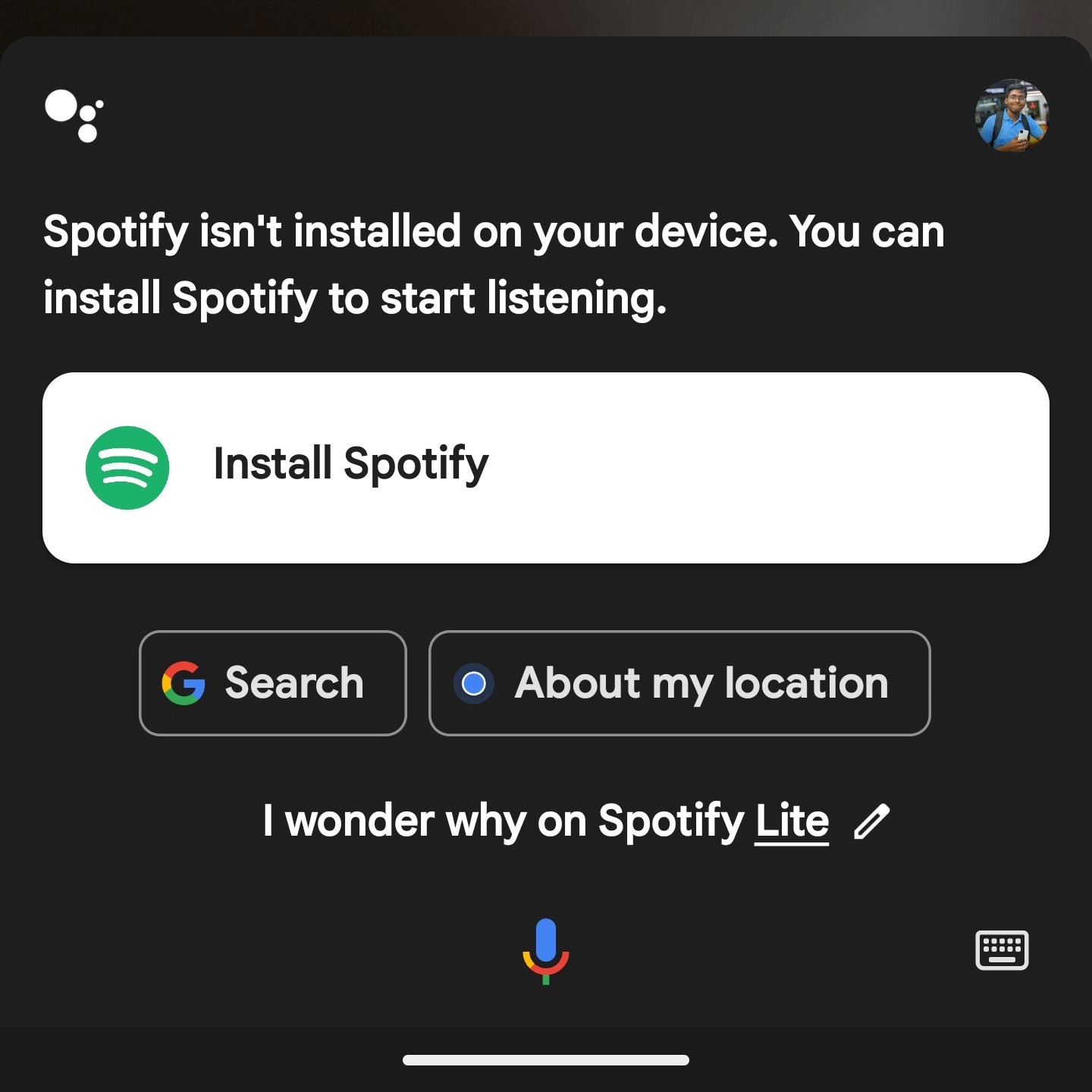1092x1092 pixels.
Task: Open the profile picture avatar
Action: pos(1012,116)
